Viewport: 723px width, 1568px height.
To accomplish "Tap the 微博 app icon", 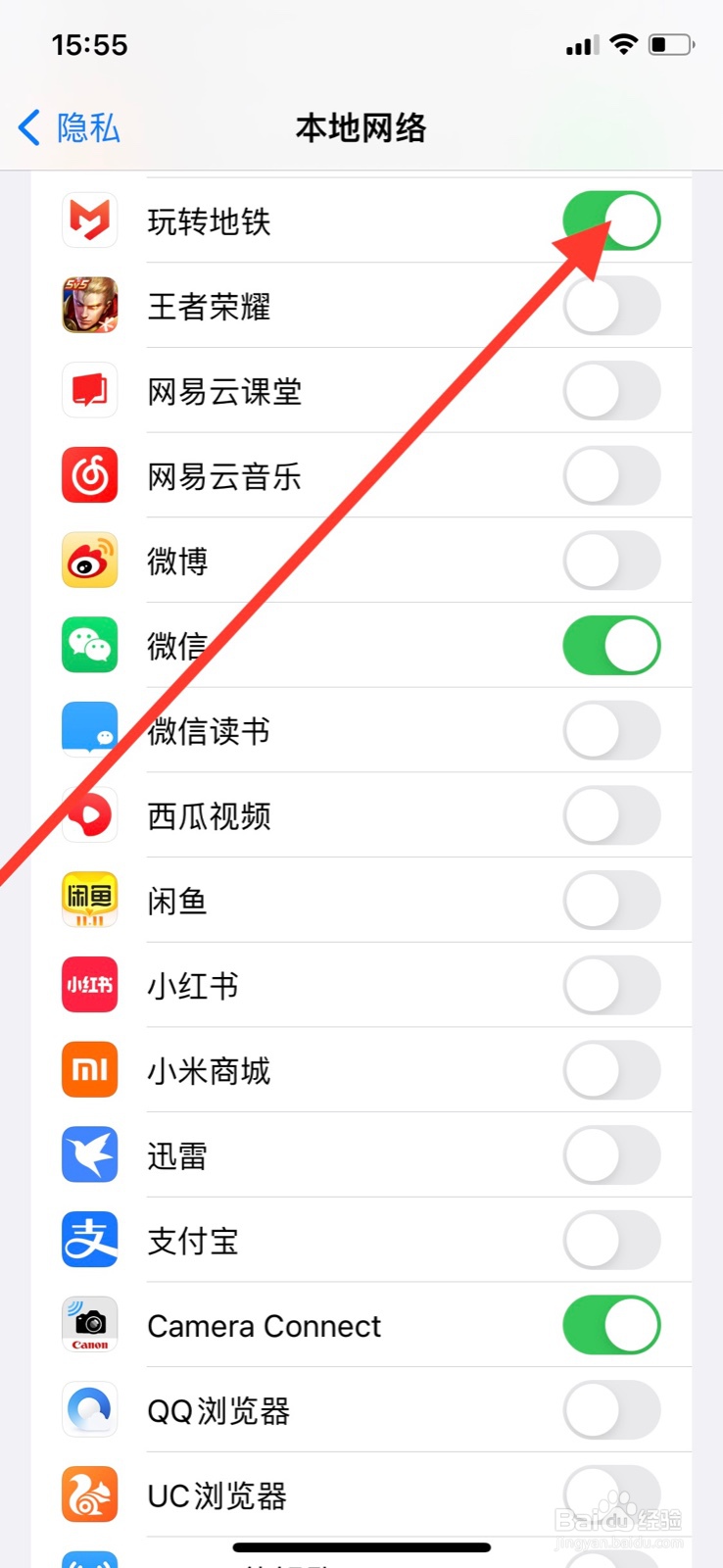I will (89, 560).
